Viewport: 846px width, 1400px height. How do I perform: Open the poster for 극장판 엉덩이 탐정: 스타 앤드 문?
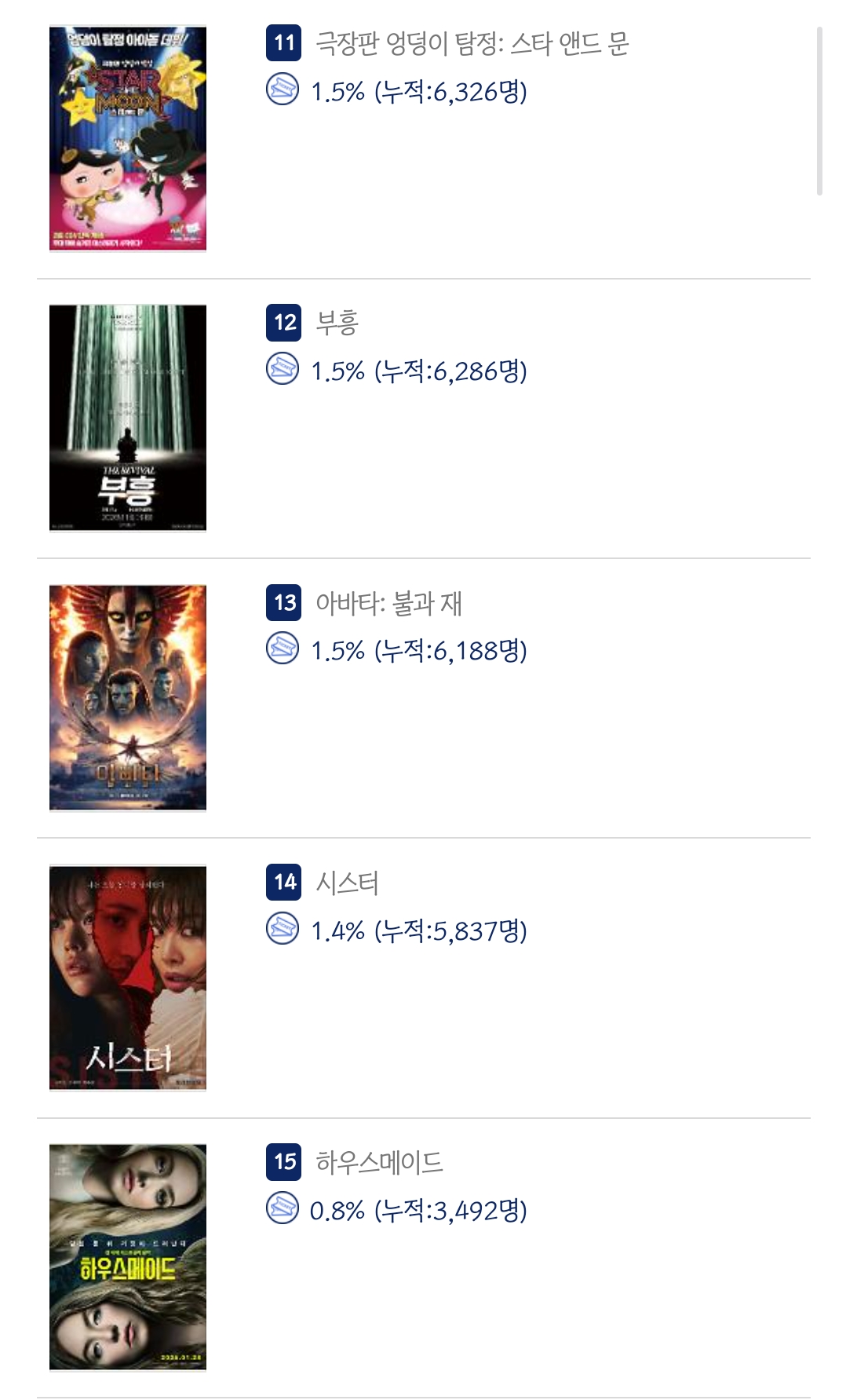click(127, 138)
